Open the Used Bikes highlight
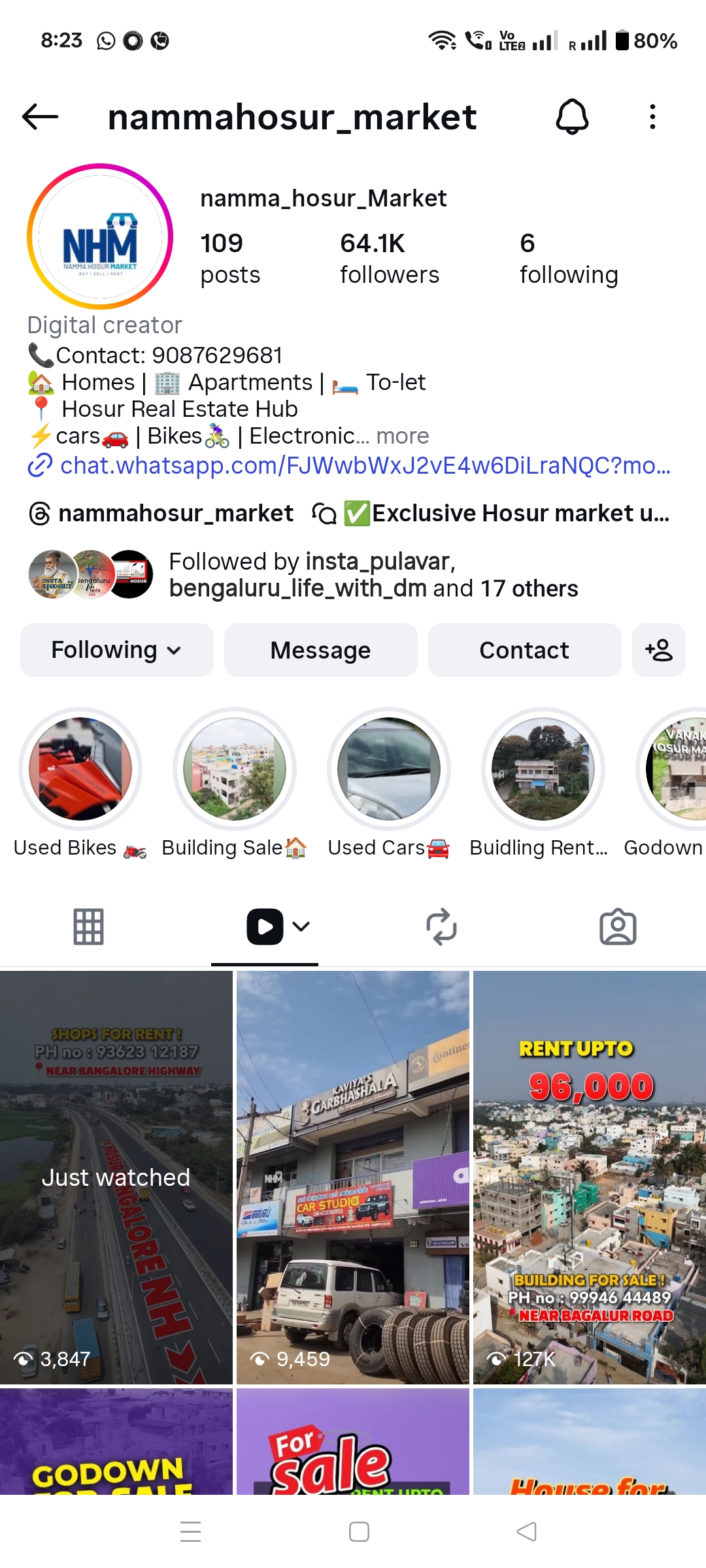 point(80,769)
